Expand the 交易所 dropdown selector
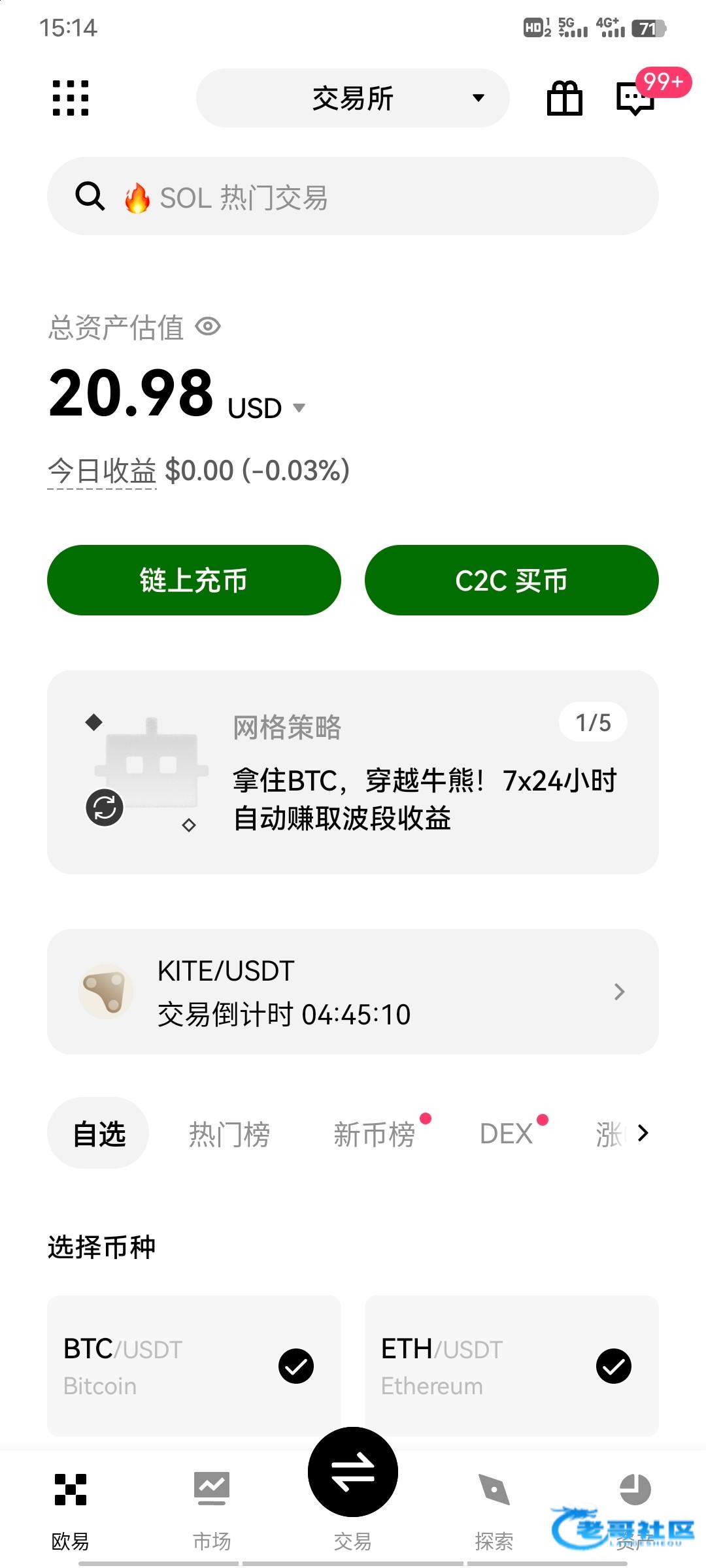706x1568 pixels. pos(353,98)
